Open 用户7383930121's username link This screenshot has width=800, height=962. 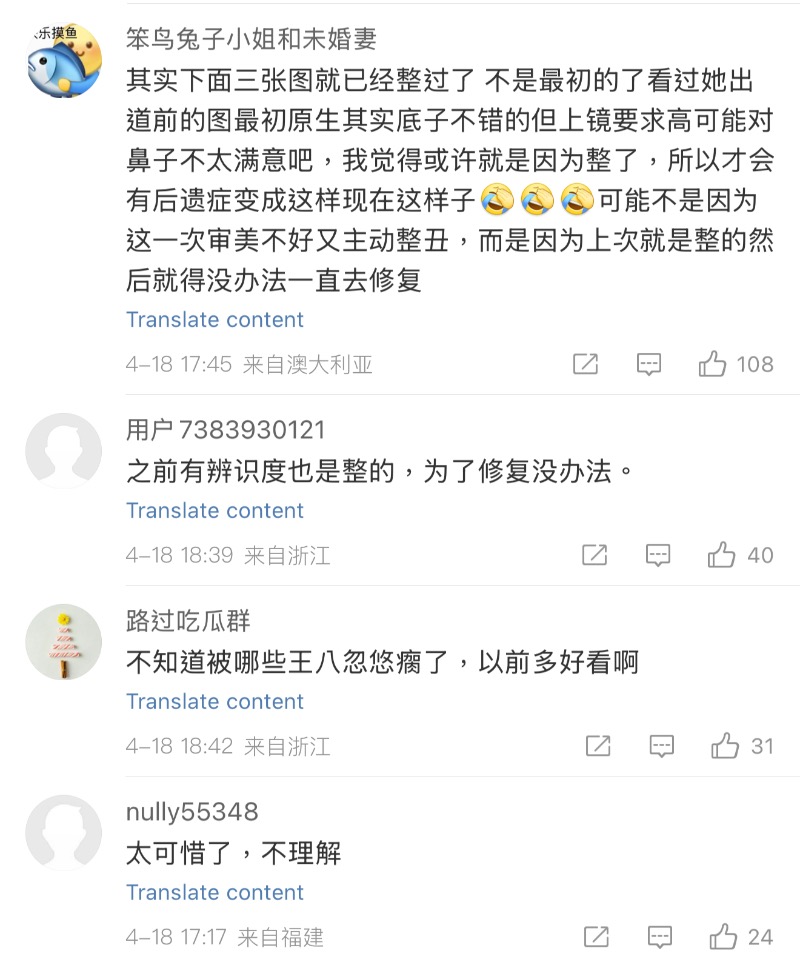(225, 430)
